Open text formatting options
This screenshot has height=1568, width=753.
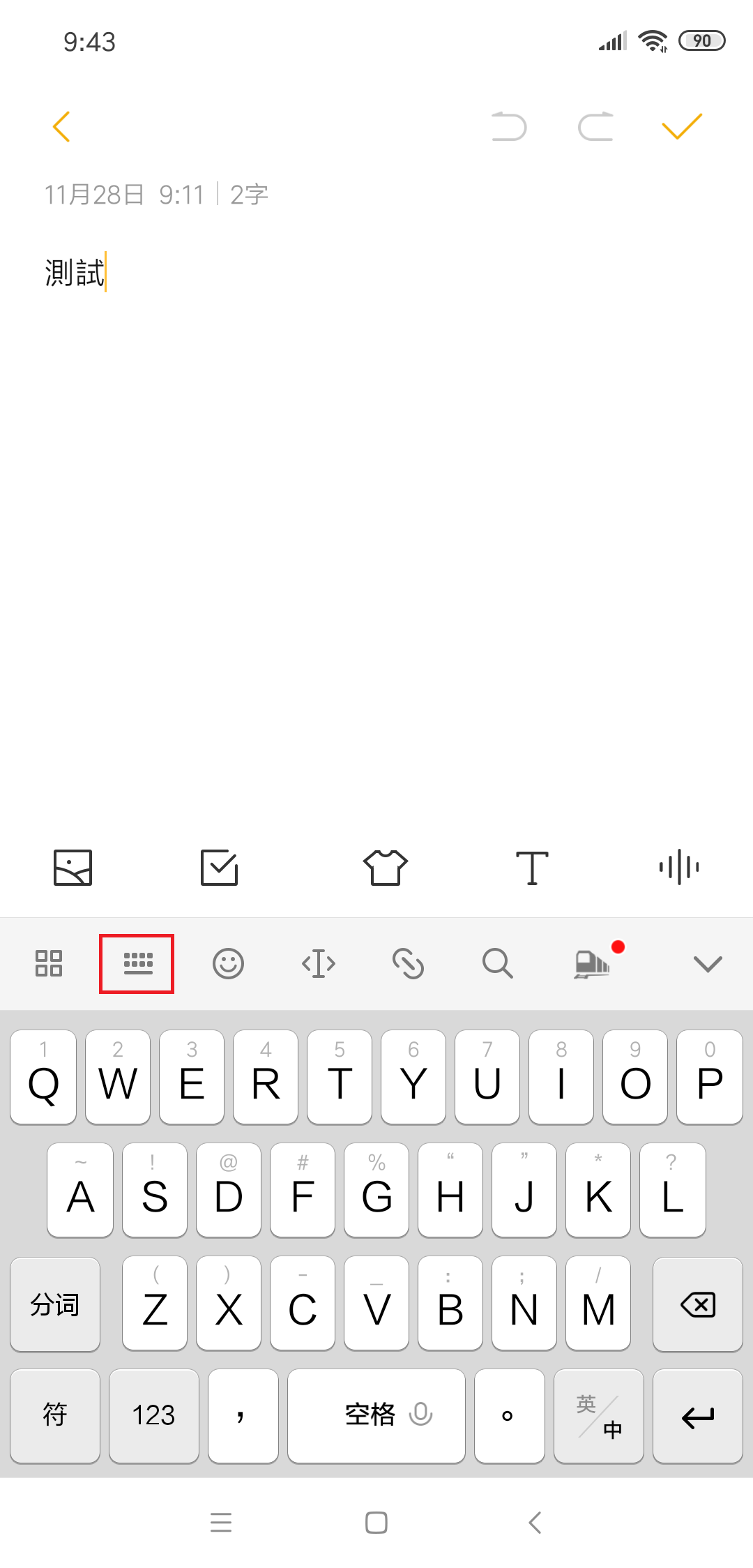click(x=532, y=868)
